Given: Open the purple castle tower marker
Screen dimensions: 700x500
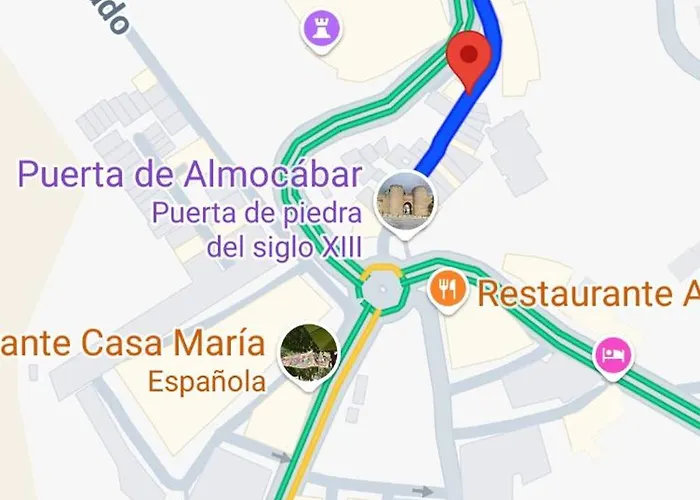Looking at the screenshot, I should pos(322,27).
